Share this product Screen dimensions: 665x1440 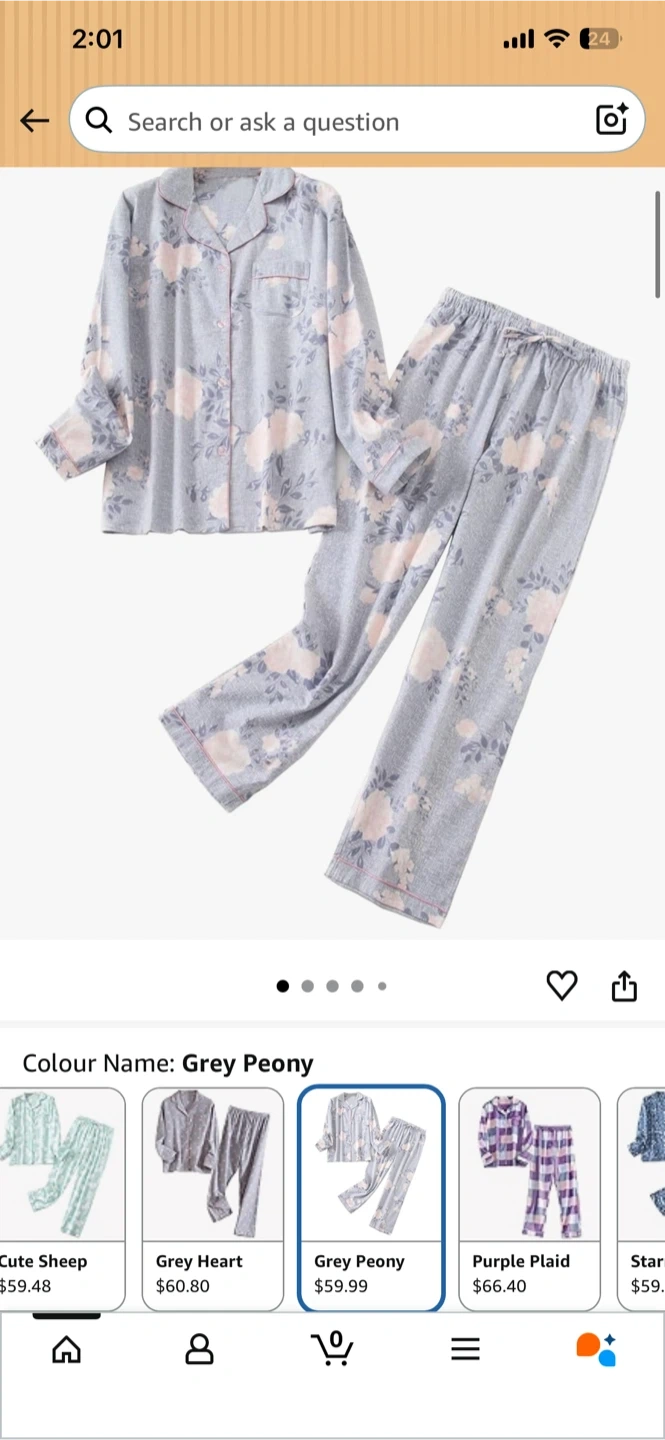(x=624, y=986)
